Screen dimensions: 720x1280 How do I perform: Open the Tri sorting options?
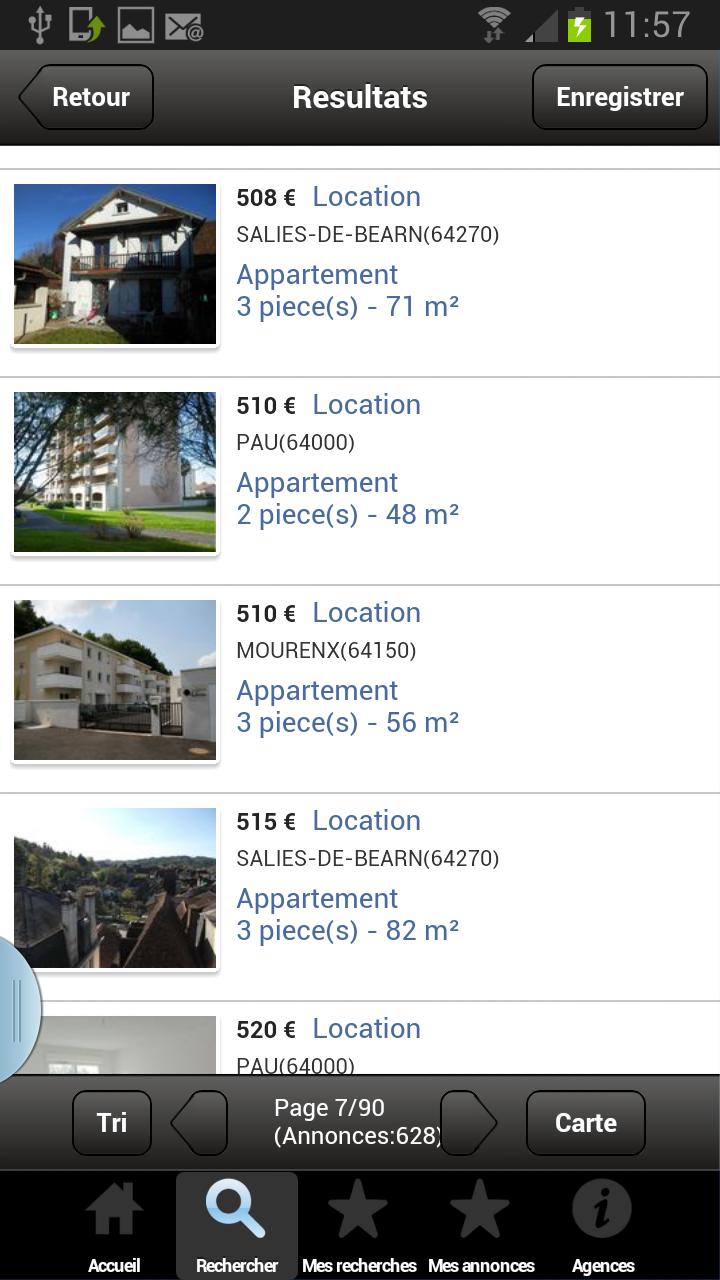click(112, 1122)
